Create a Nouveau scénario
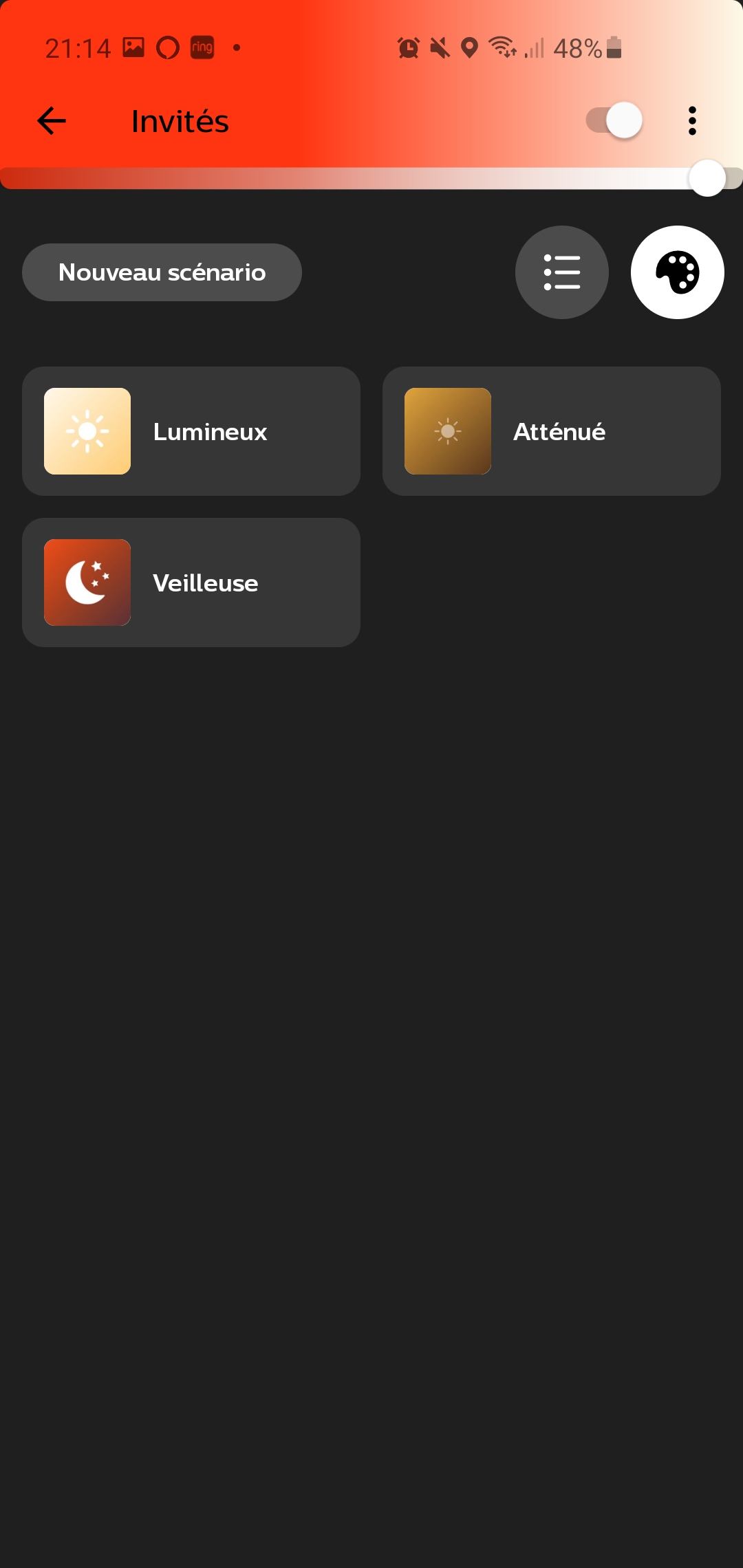The width and height of the screenshot is (743, 1568). coord(162,272)
